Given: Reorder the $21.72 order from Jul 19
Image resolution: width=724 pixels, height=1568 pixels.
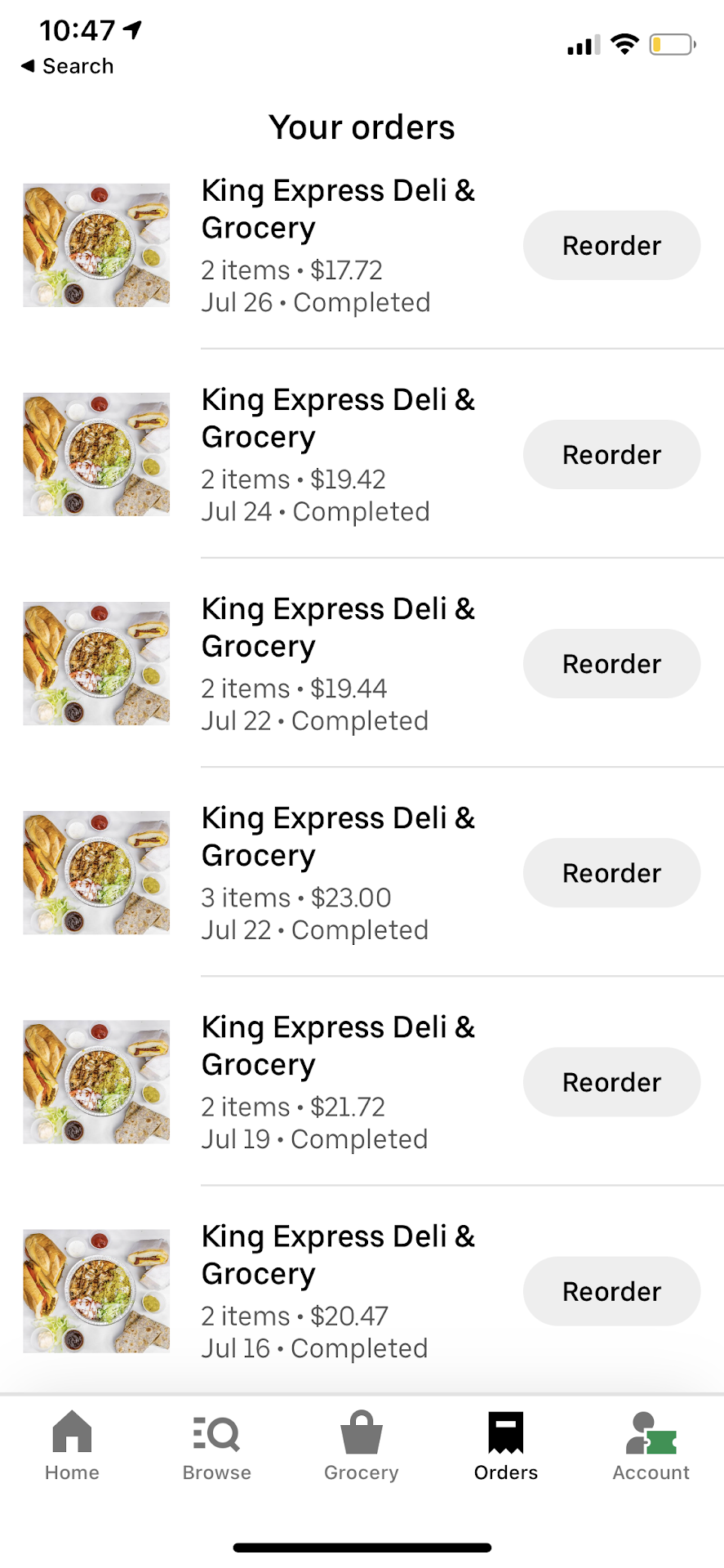Looking at the screenshot, I should click(611, 1082).
